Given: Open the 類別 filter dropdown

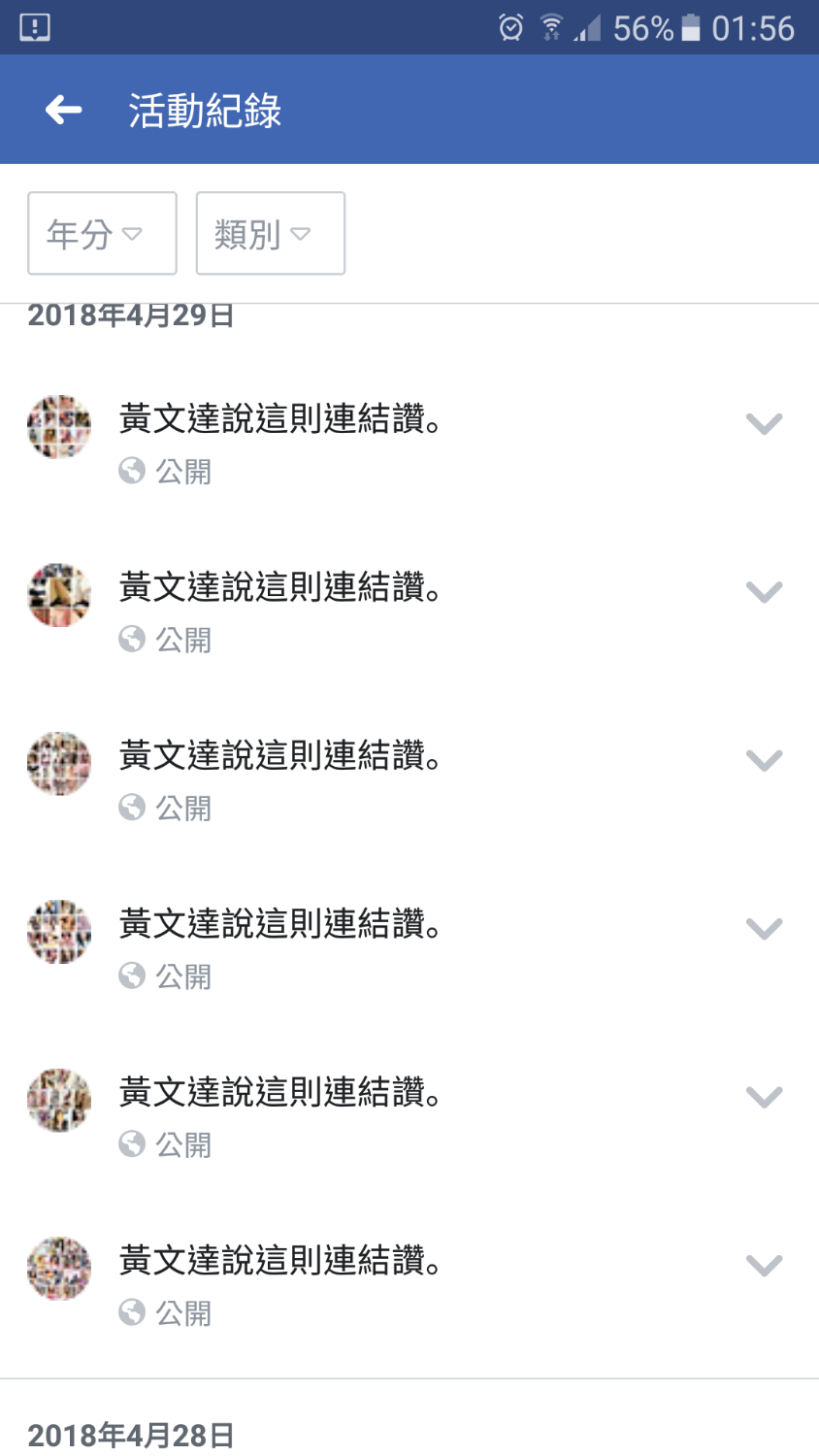Looking at the screenshot, I should pyautogui.click(x=270, y=233).
